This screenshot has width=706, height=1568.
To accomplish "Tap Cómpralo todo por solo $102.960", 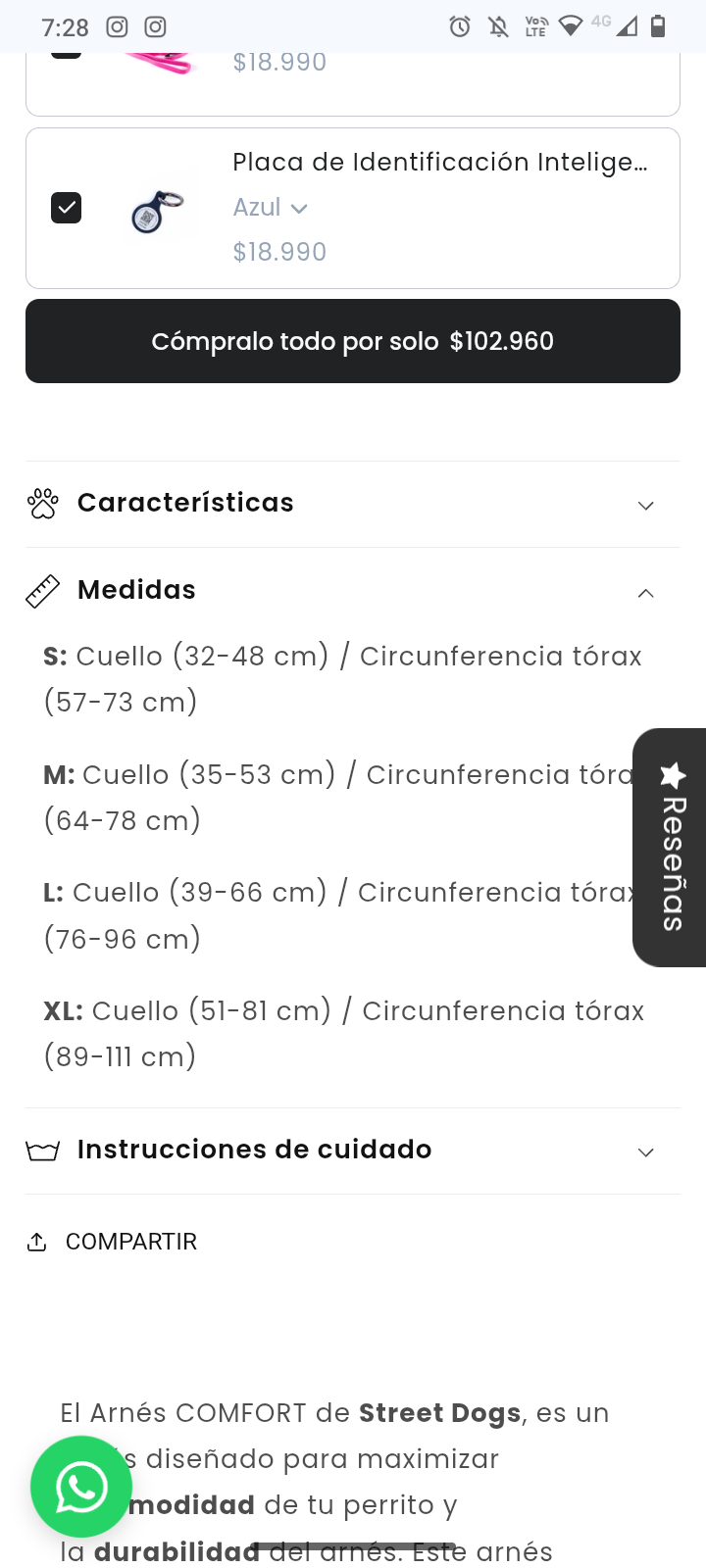I will pyautogui.click(x=353, y=341).
